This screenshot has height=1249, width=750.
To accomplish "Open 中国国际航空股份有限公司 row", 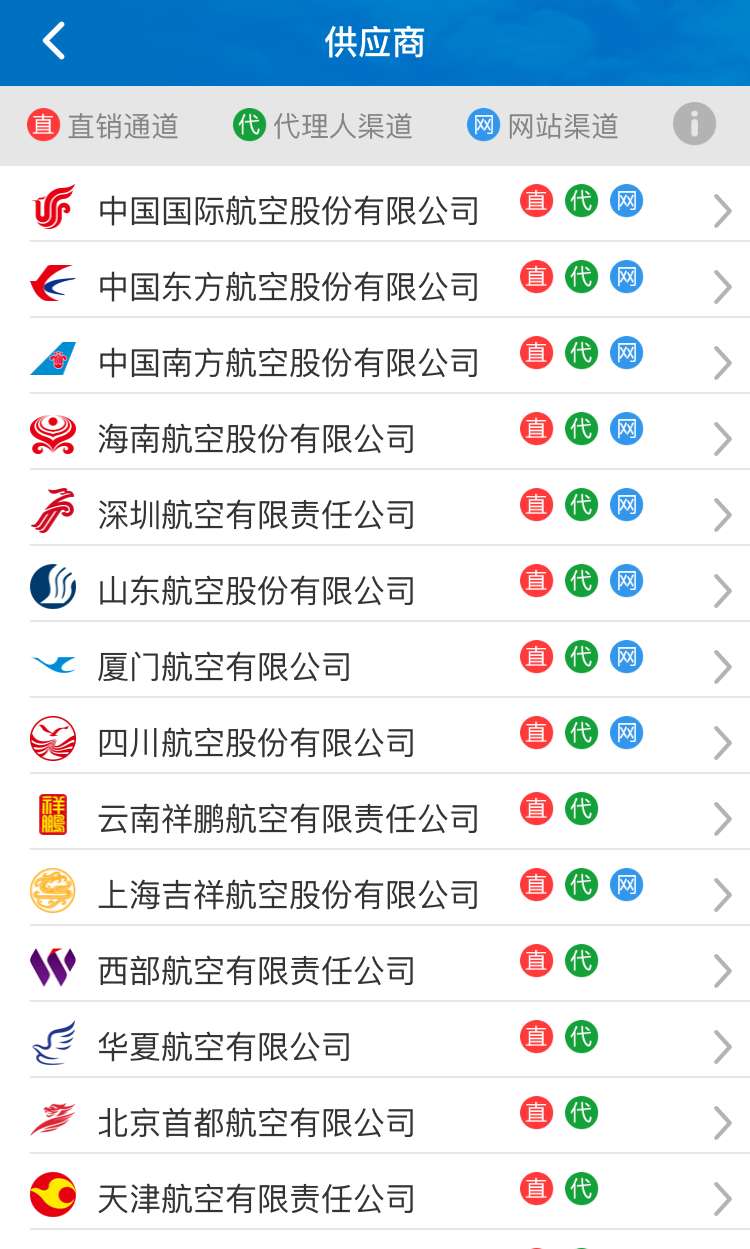I will click(375, 204).
